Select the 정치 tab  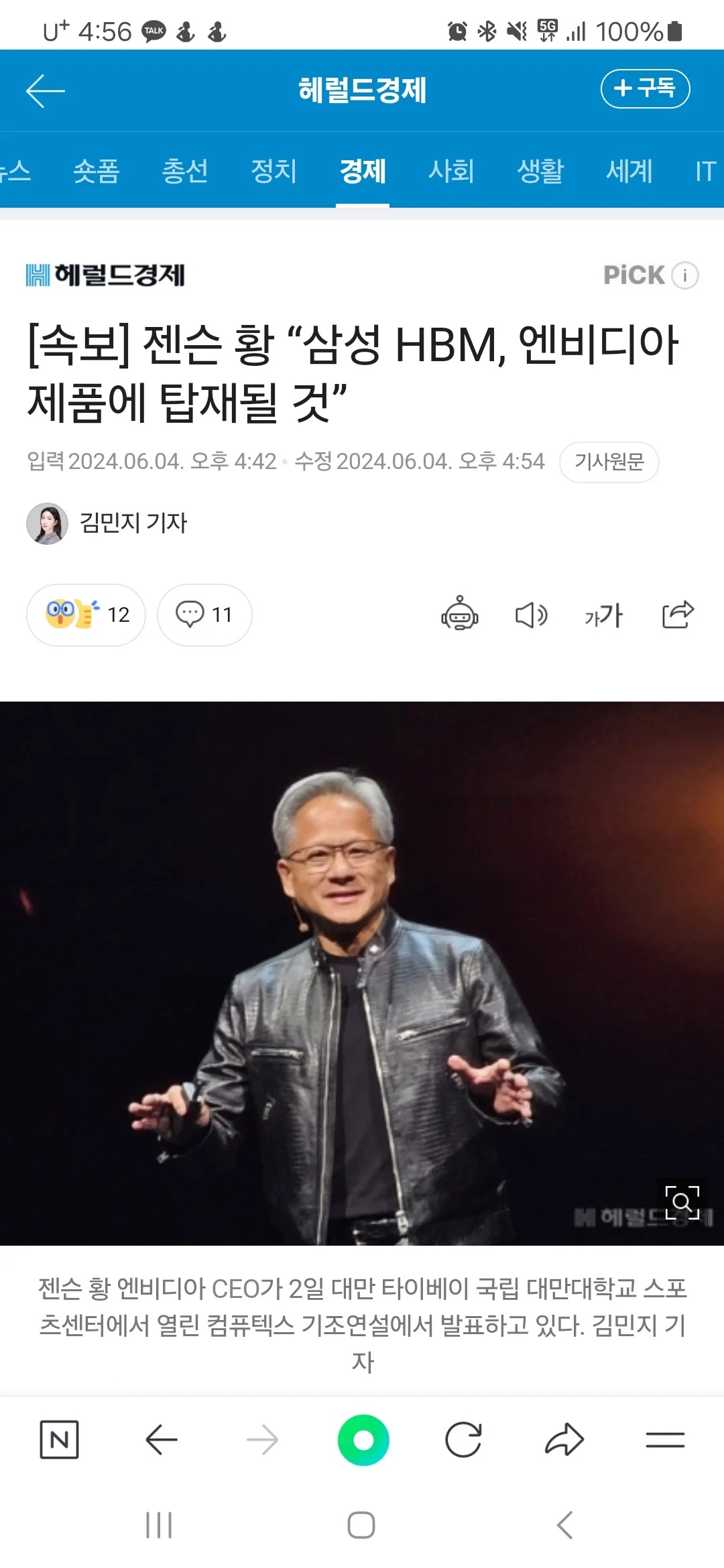(x=274, y=171)
